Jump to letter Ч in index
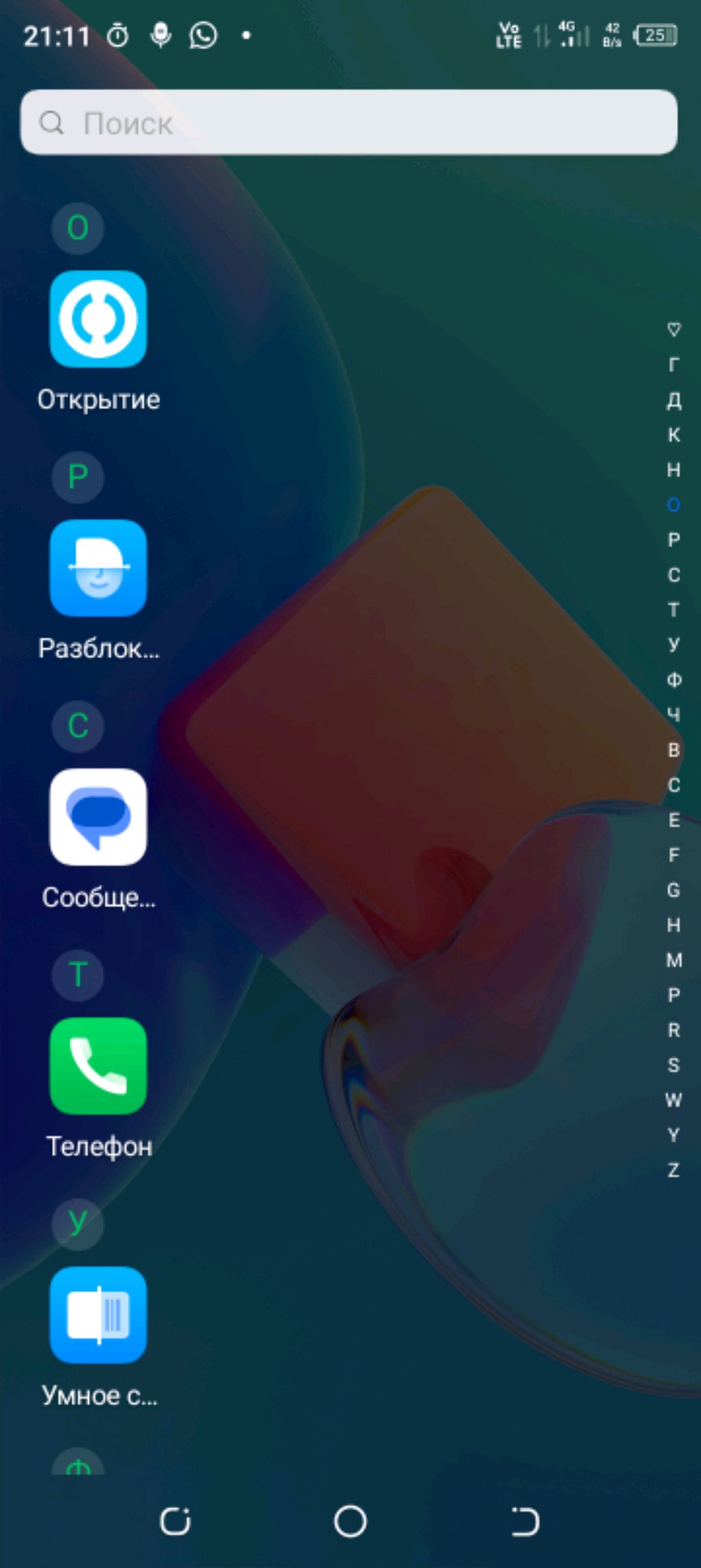 pyautogui.click(x=674, y=715)
